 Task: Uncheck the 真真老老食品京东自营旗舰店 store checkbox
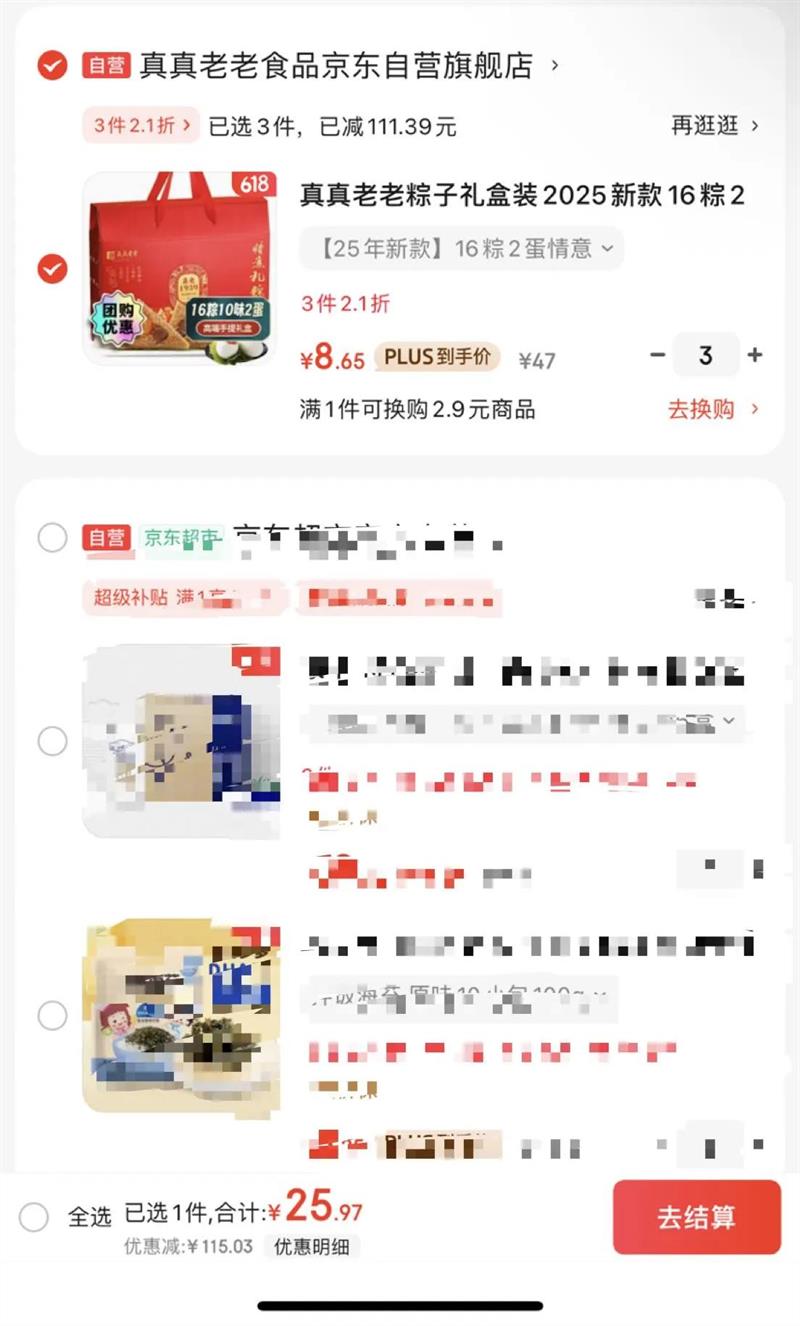(52, 66)
